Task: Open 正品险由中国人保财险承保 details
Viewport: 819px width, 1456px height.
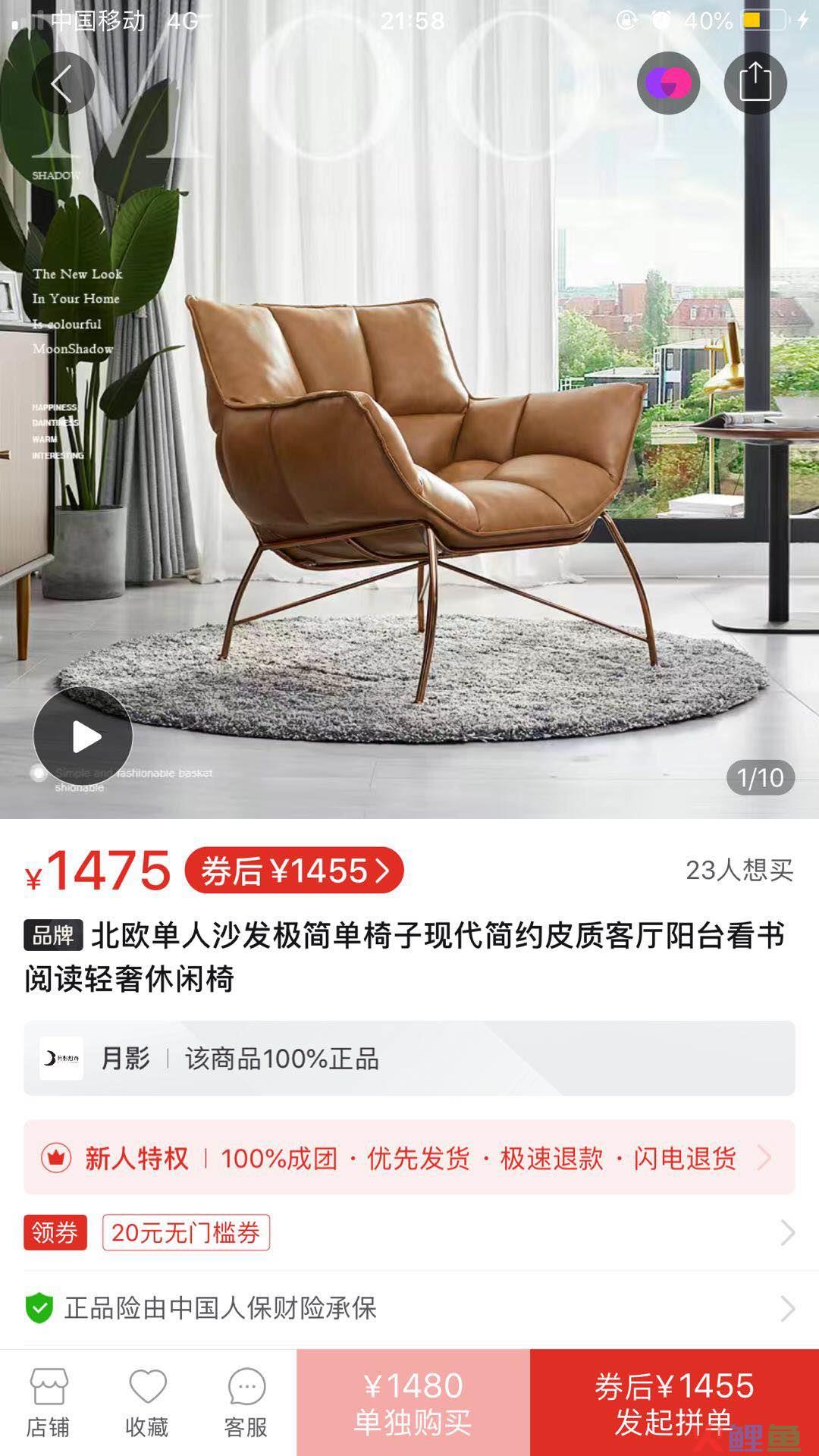Action: tap(409, 1308)
